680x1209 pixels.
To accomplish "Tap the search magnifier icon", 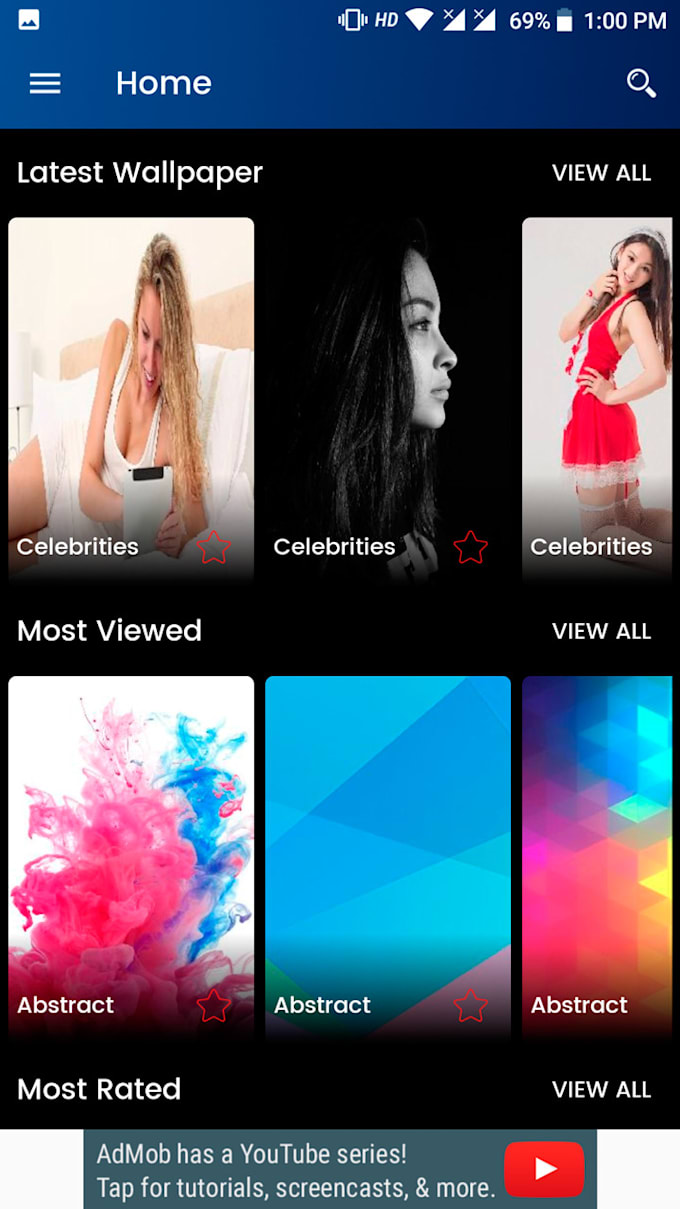I will pyautogui.click(x=641, y=83).
